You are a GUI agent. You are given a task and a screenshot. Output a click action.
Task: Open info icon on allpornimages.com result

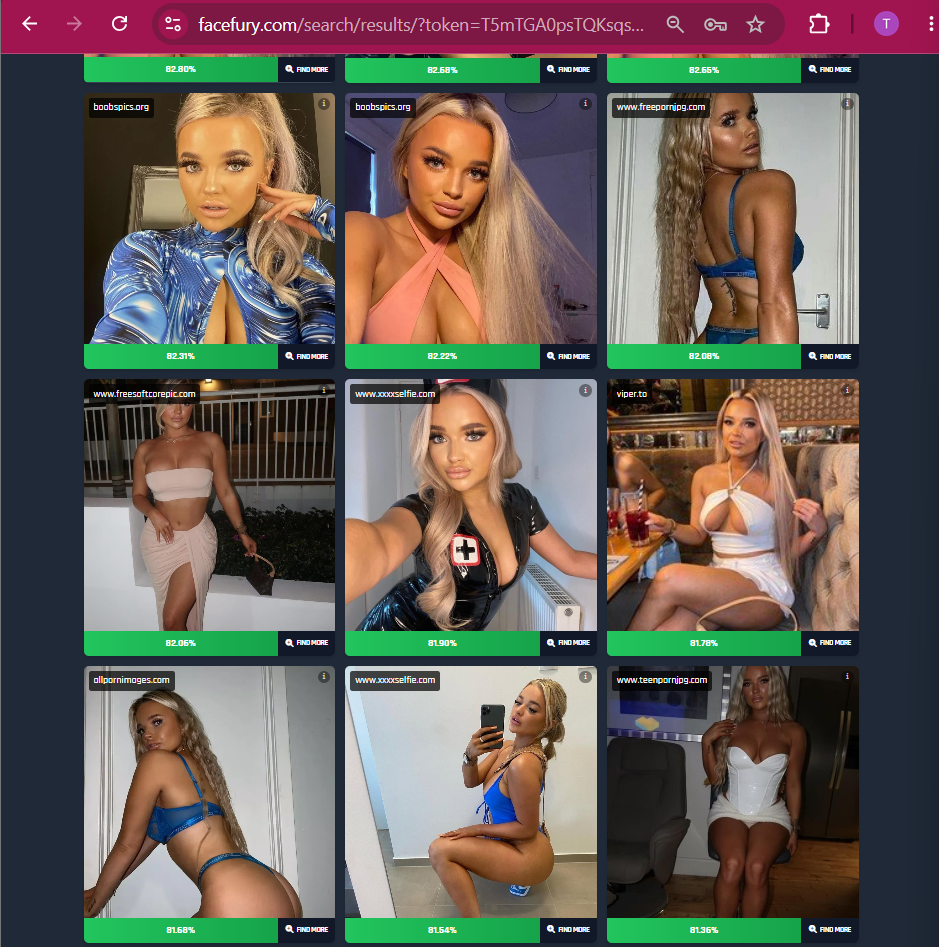pyautogui.click(x=324, y=677)
